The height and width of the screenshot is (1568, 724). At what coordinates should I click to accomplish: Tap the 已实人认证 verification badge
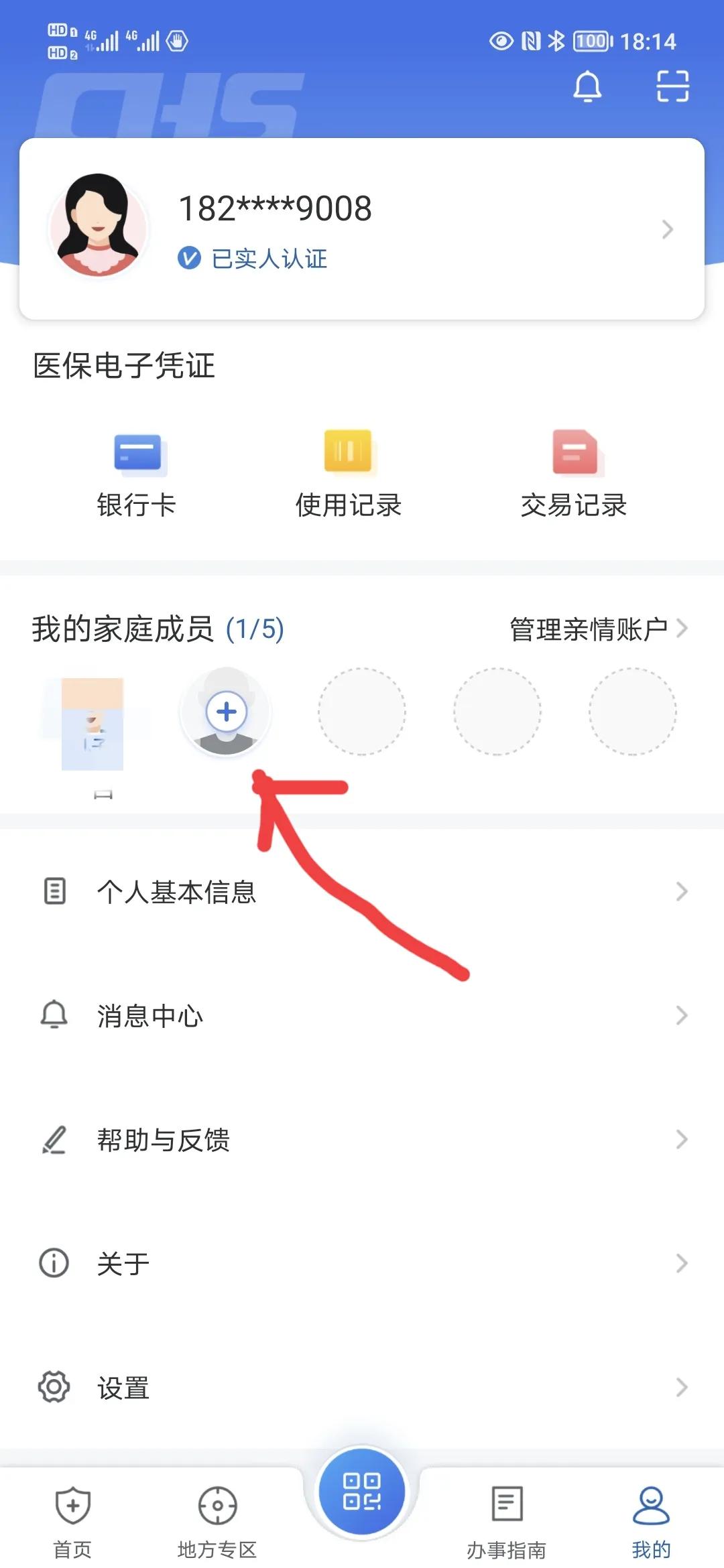tap(252, 260)
